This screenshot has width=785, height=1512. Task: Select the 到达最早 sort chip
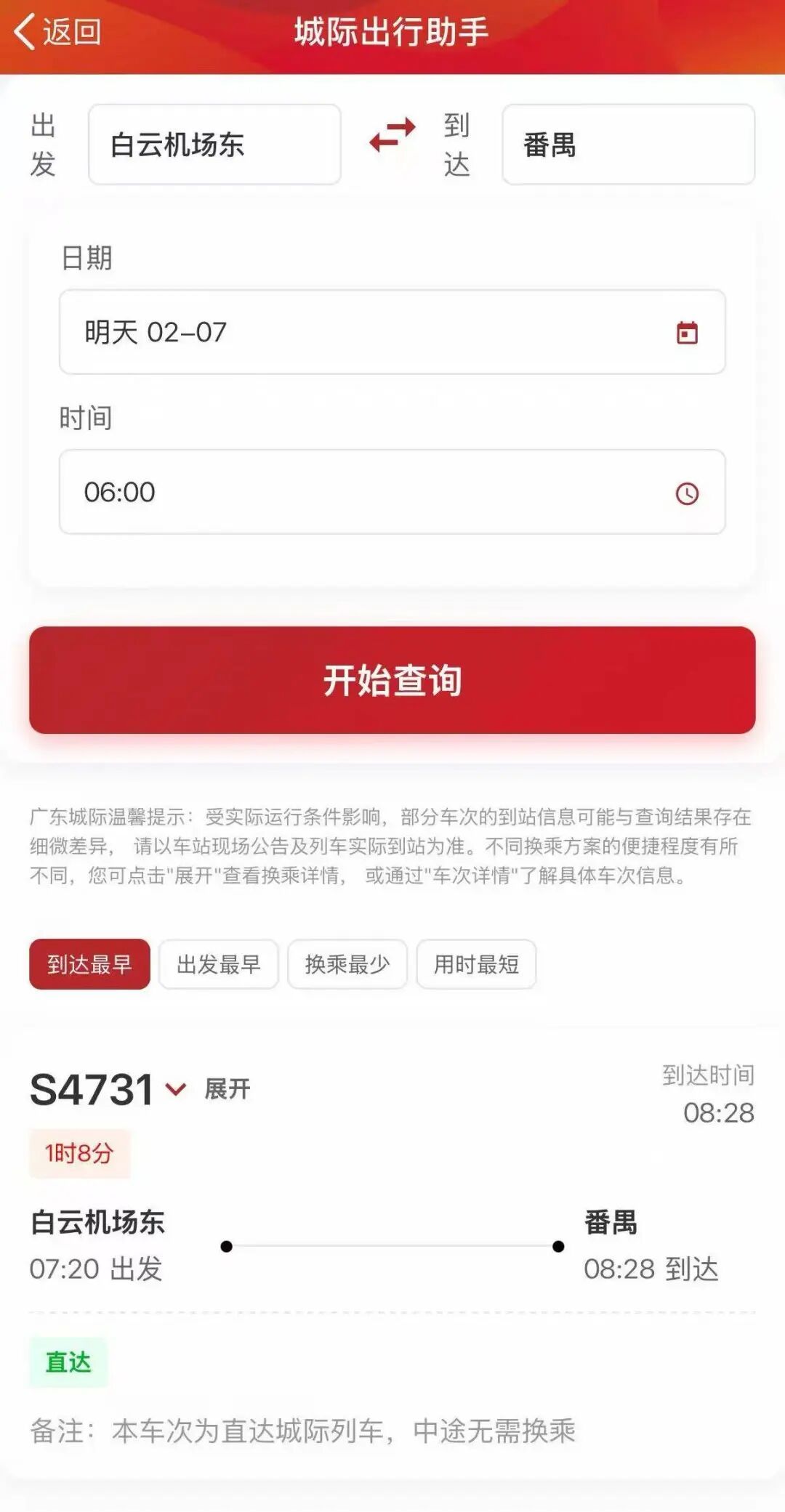click(x=89, y=964)
